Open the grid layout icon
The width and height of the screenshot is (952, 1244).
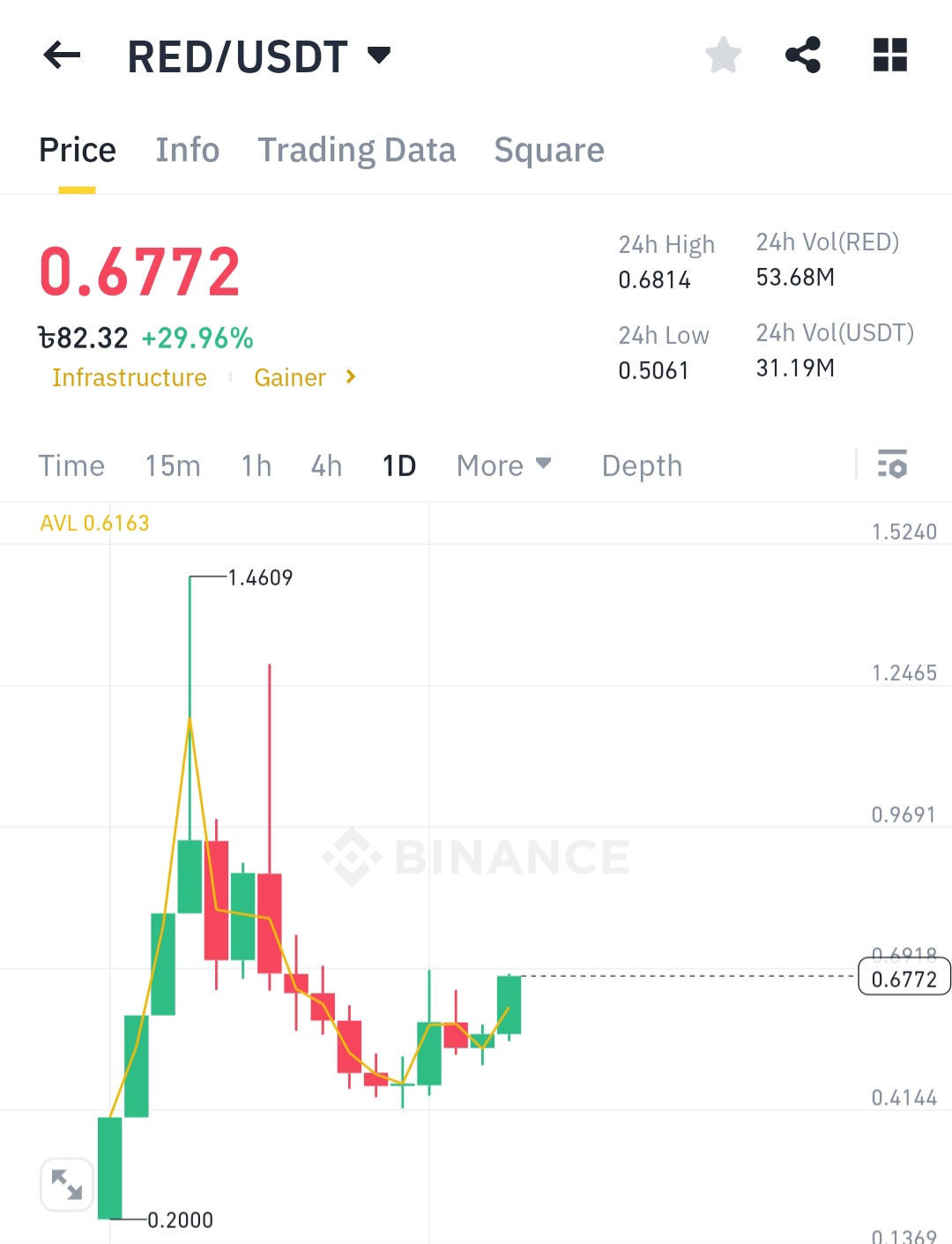[890, 55]
